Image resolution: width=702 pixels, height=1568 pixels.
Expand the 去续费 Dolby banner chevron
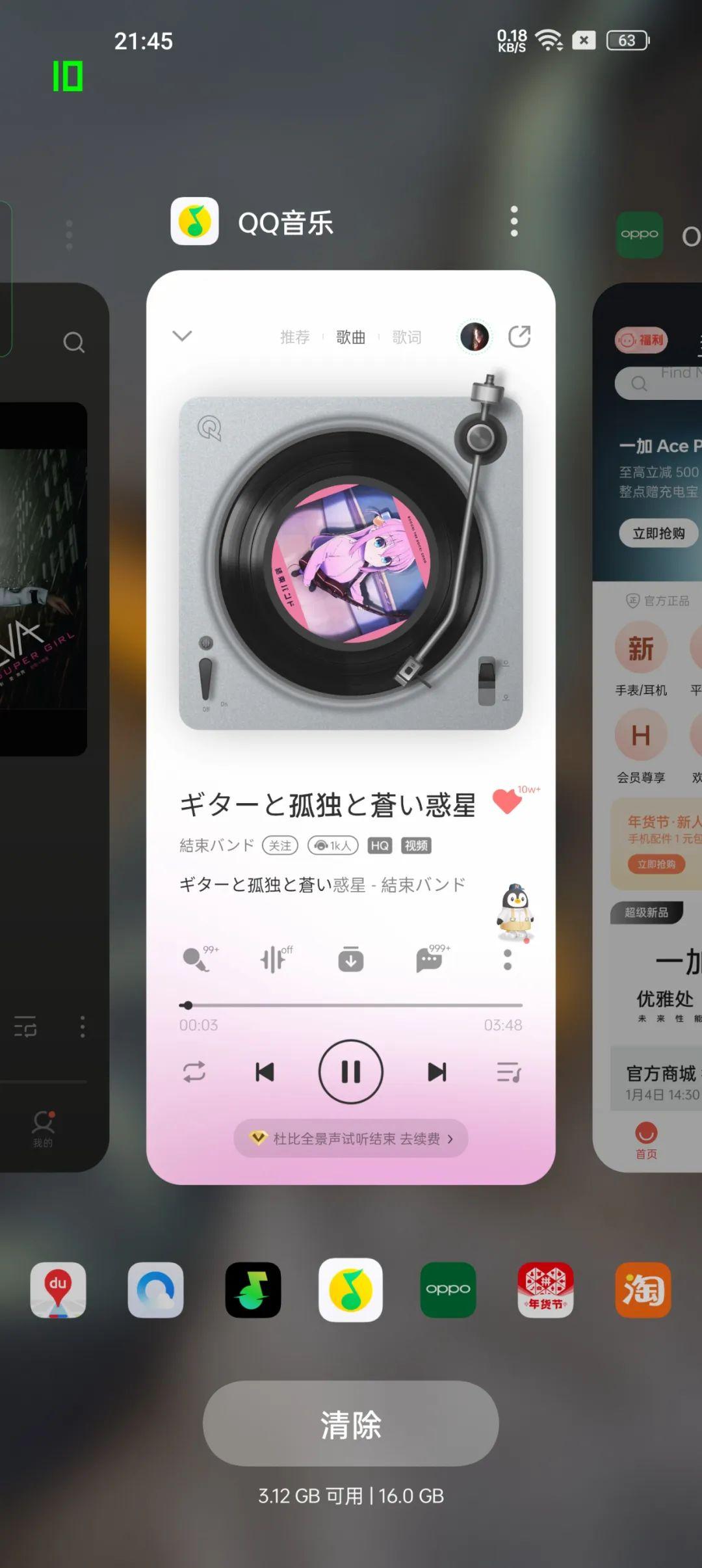449,1138
